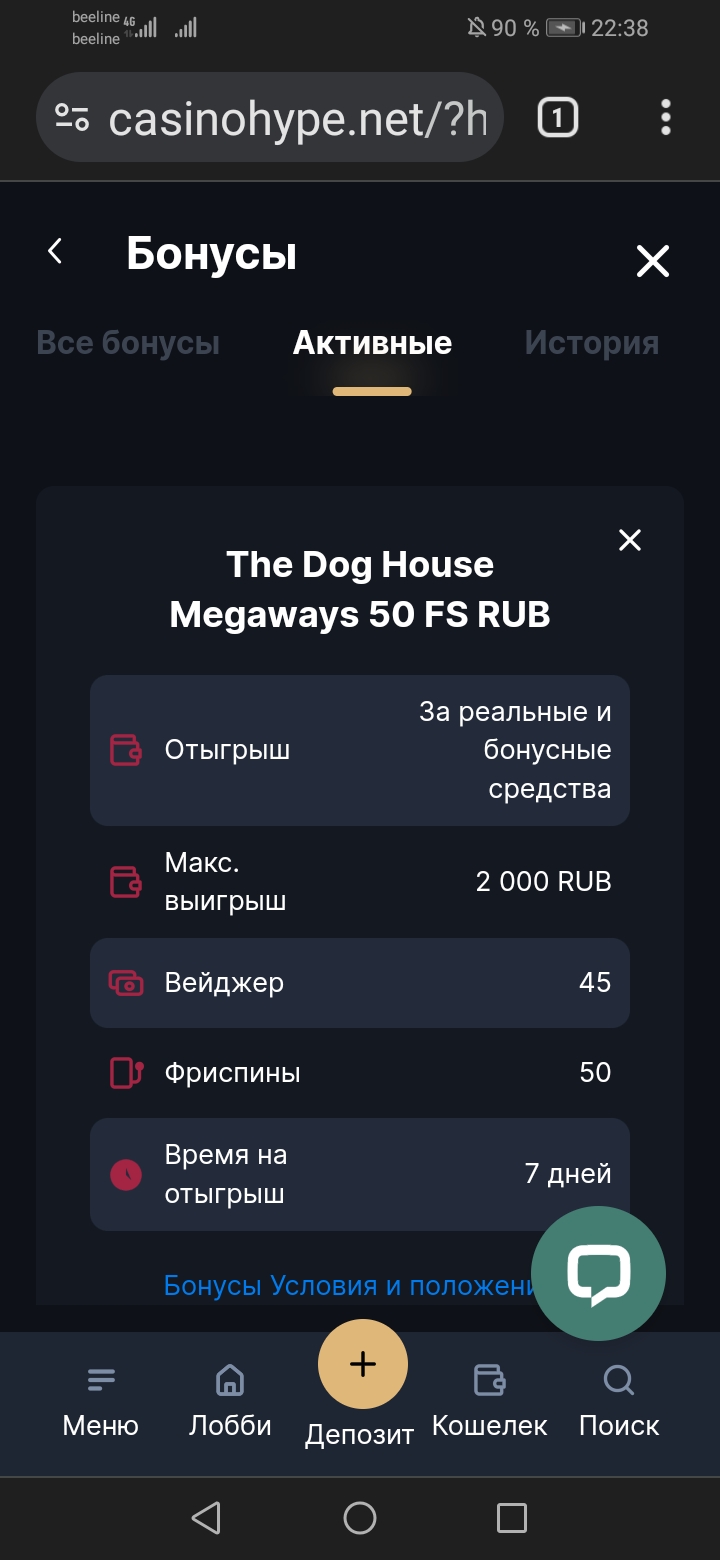720x1560 pixels.
Task: Open the Бонусы Условия и положения link
Action: pos(350,1285)
